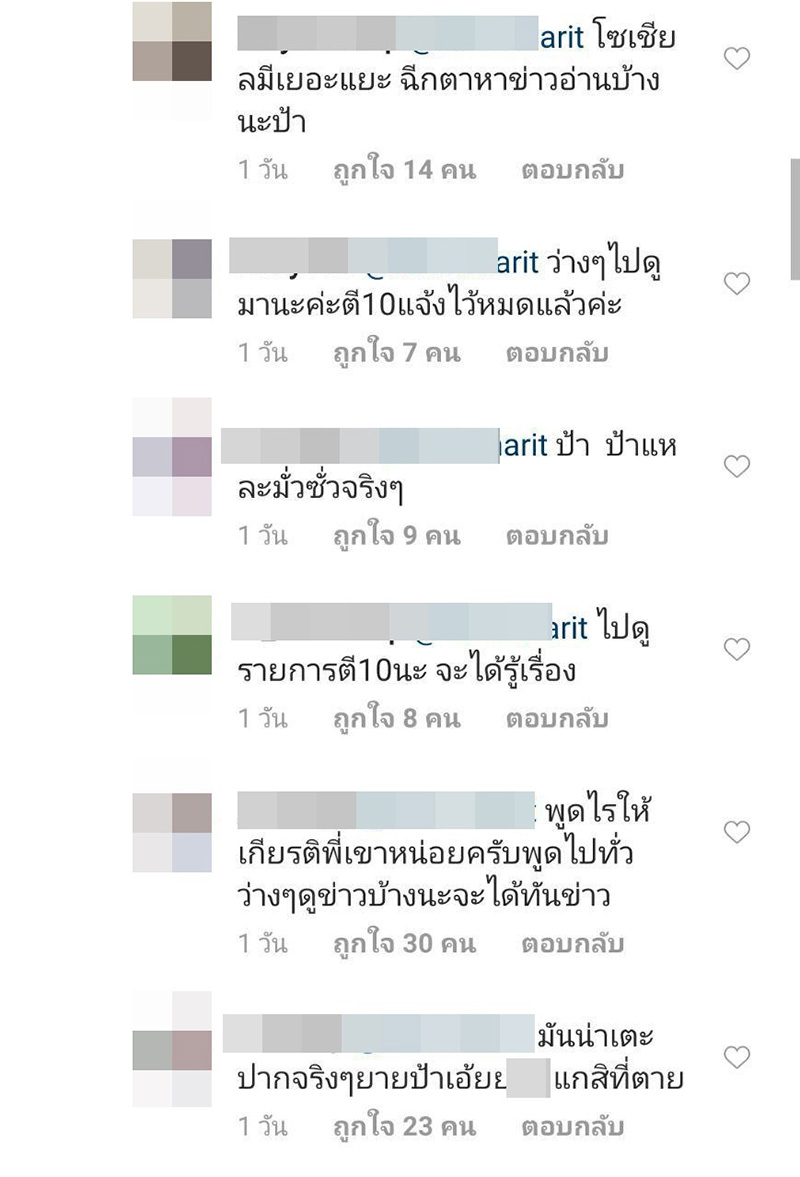Reply to the comment with 8 likes

[557, 718]
